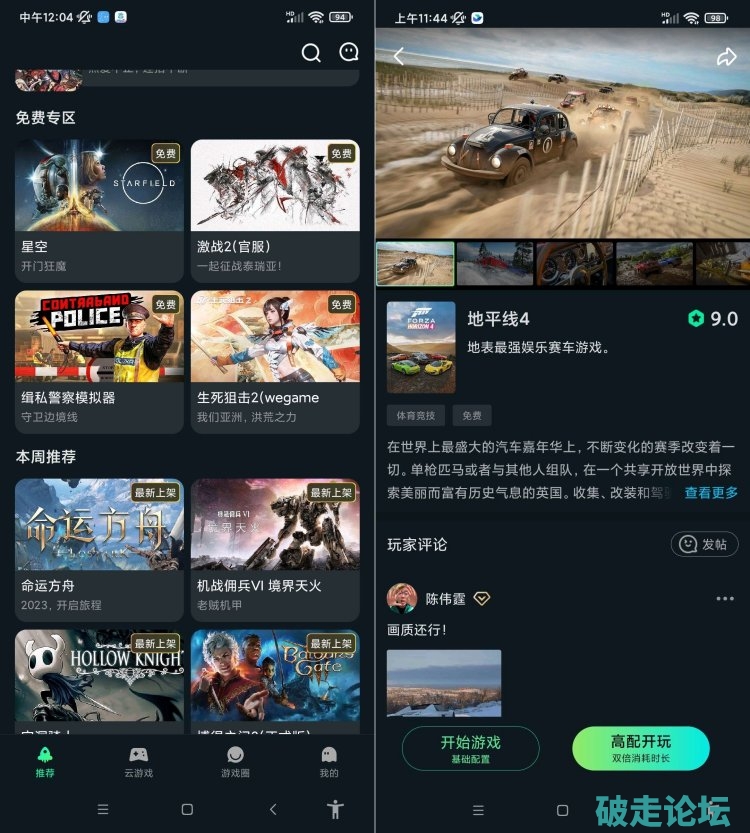The width and height of the screenshot is (750, 833).
Task: Start game with 开始游戏 基础配置
Action: pyautogui.click(x=470, y=748)
